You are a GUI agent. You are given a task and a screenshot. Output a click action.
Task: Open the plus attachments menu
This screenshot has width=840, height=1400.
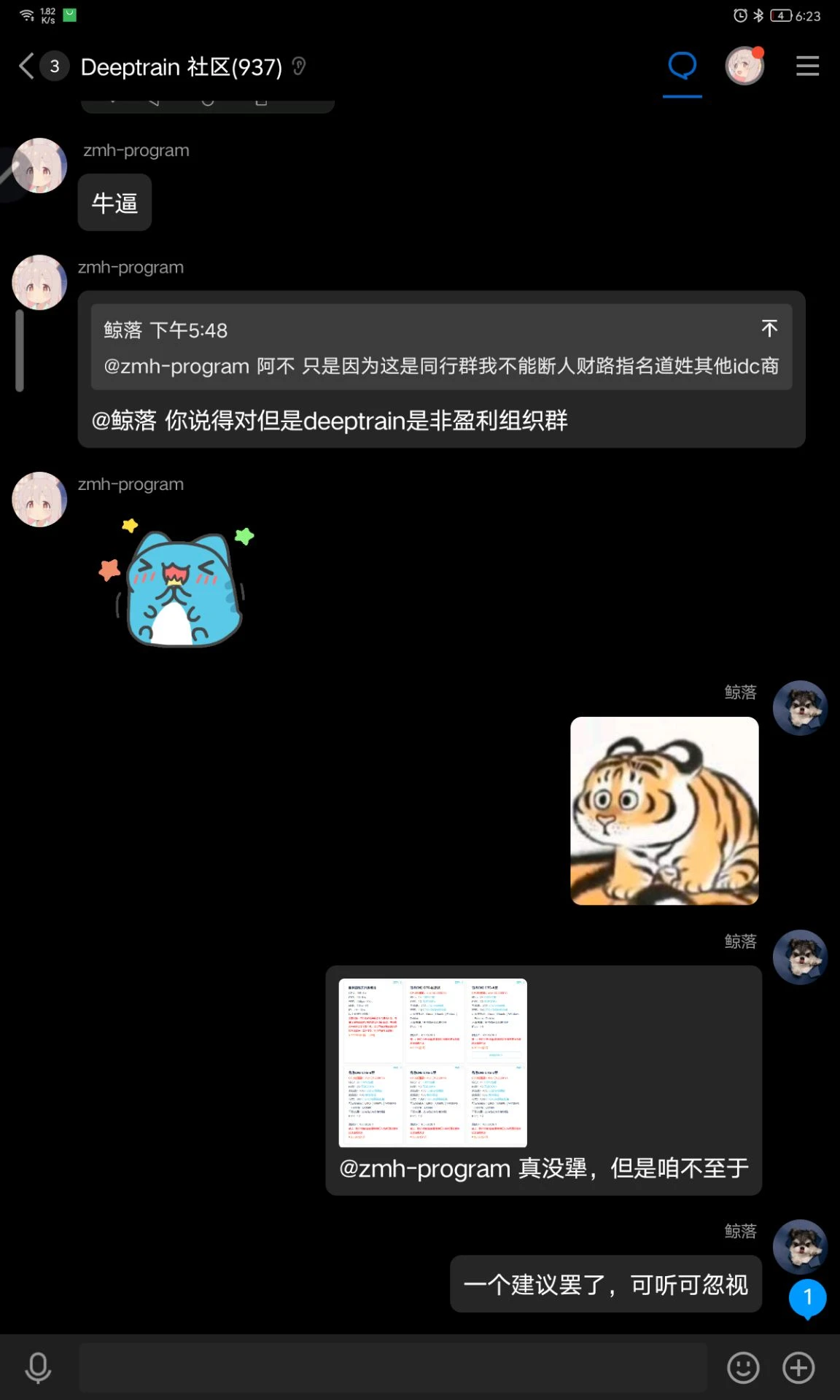[x=798, y=1368]
